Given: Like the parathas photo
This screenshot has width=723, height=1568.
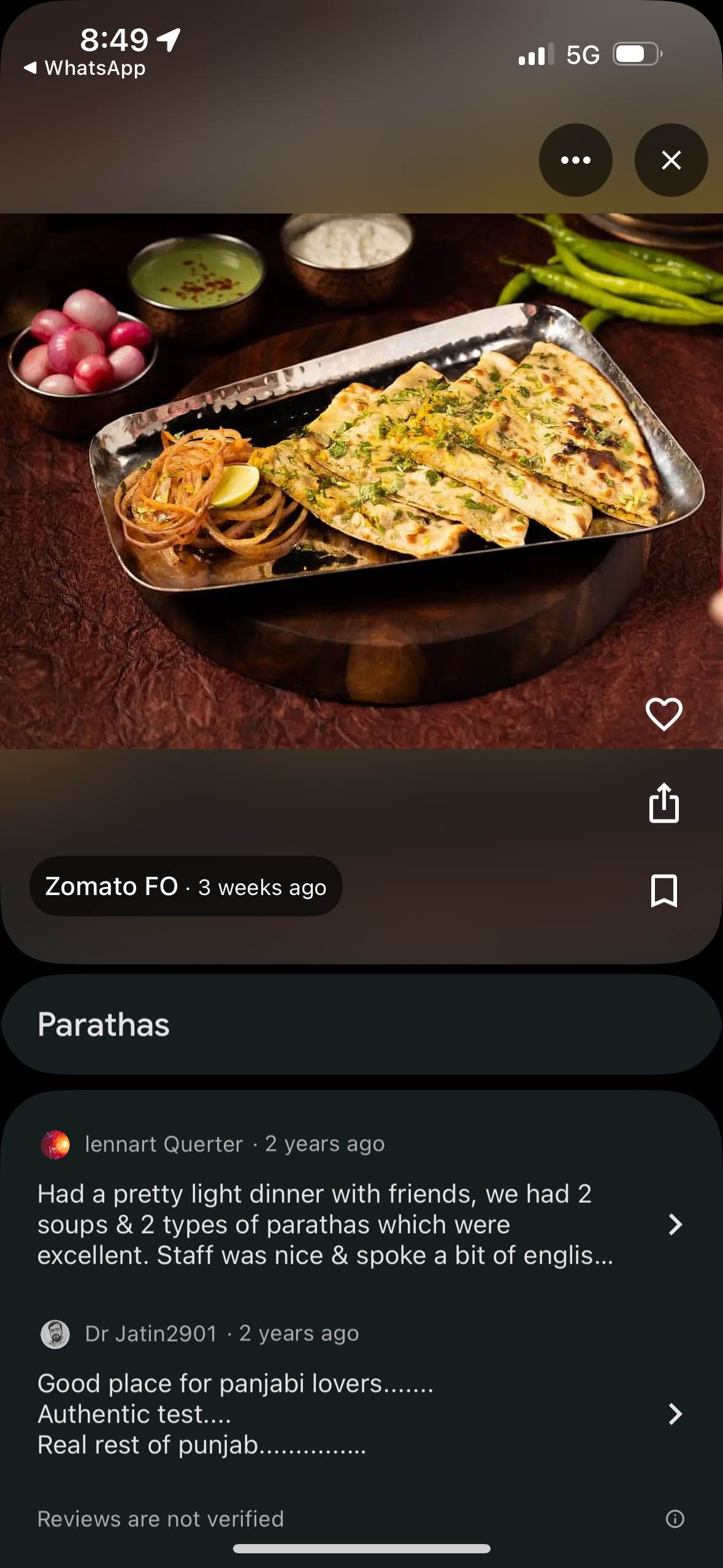Looking at the screenshot, I should point(664,714).
